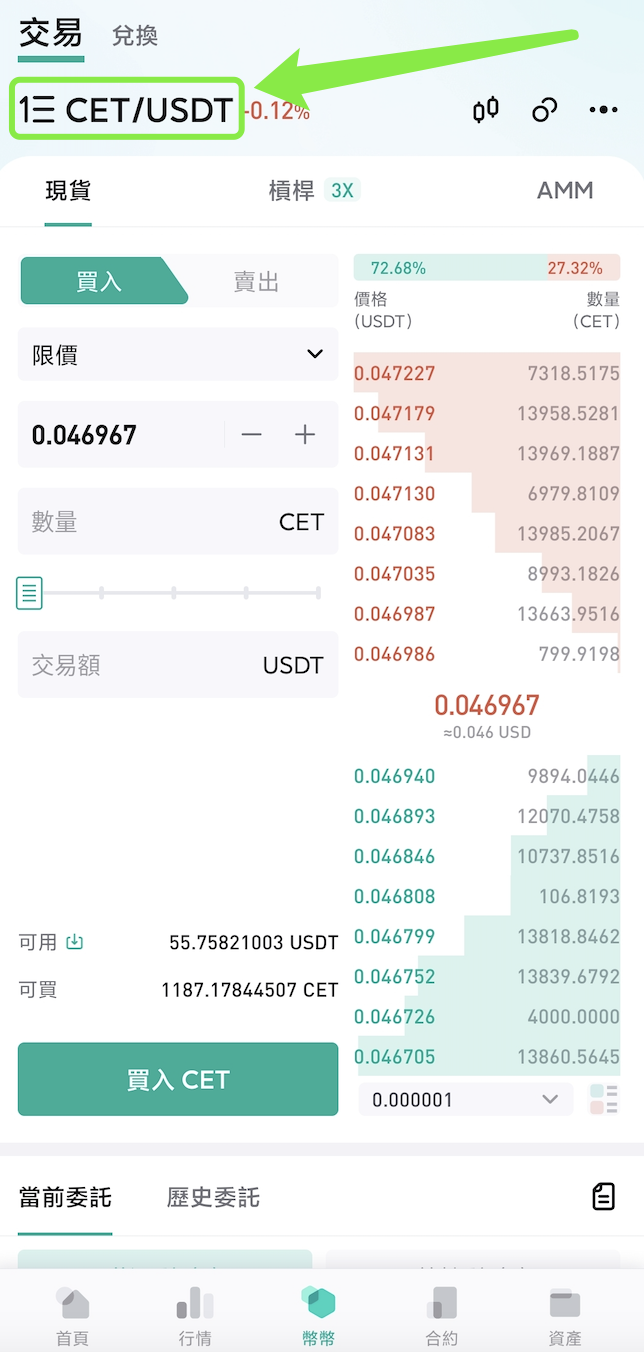Open the CET/USDT trading pair selector
644x1352 pixels.
point(128,109)
